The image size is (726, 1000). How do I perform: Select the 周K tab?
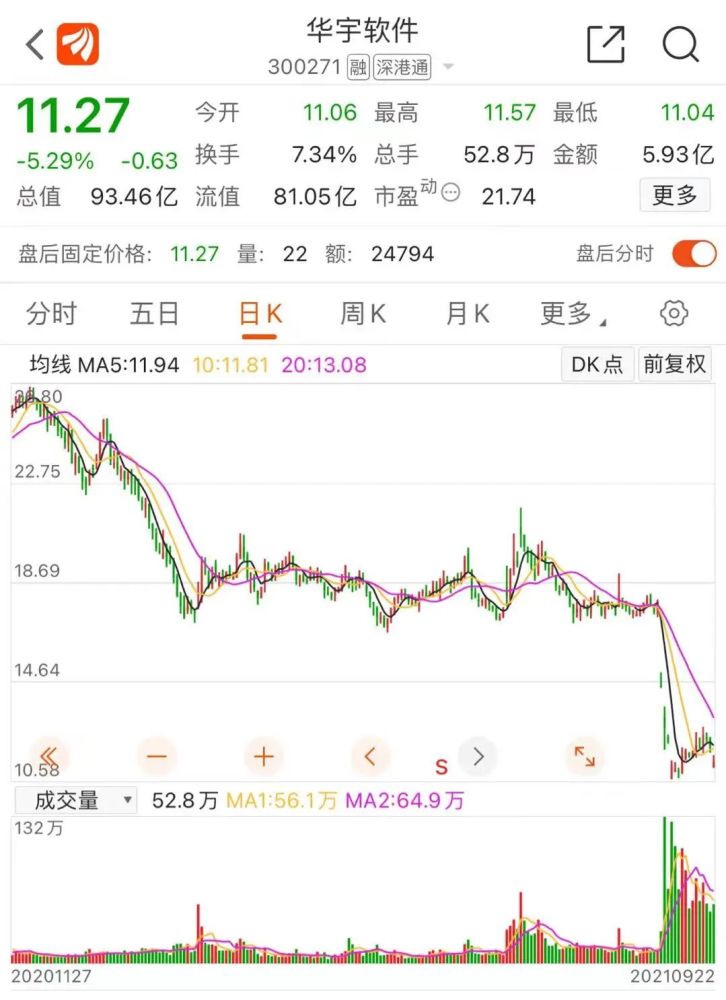coord(363,314)
